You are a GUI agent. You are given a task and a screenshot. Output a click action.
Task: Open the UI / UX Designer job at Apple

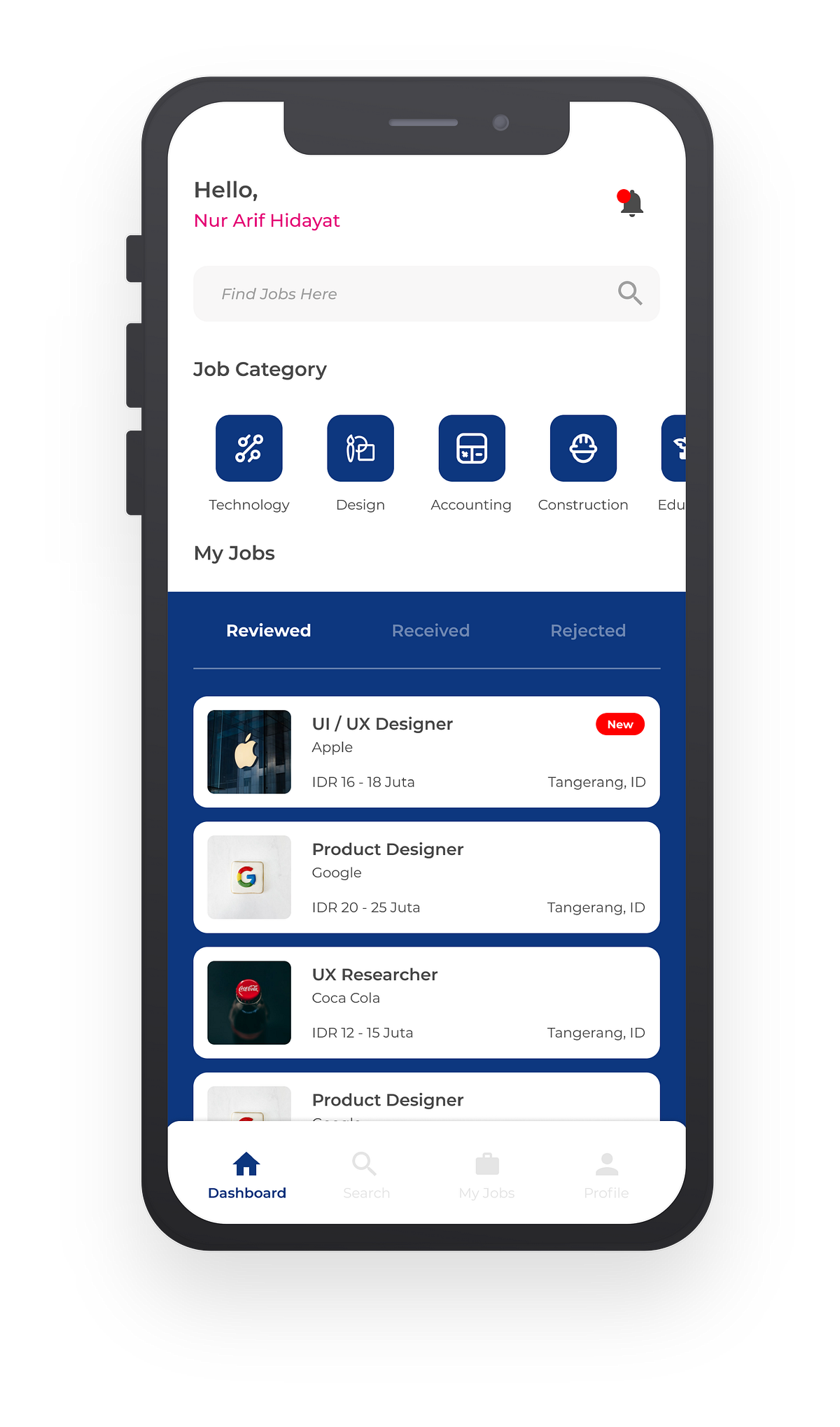[x=426, y=752]
